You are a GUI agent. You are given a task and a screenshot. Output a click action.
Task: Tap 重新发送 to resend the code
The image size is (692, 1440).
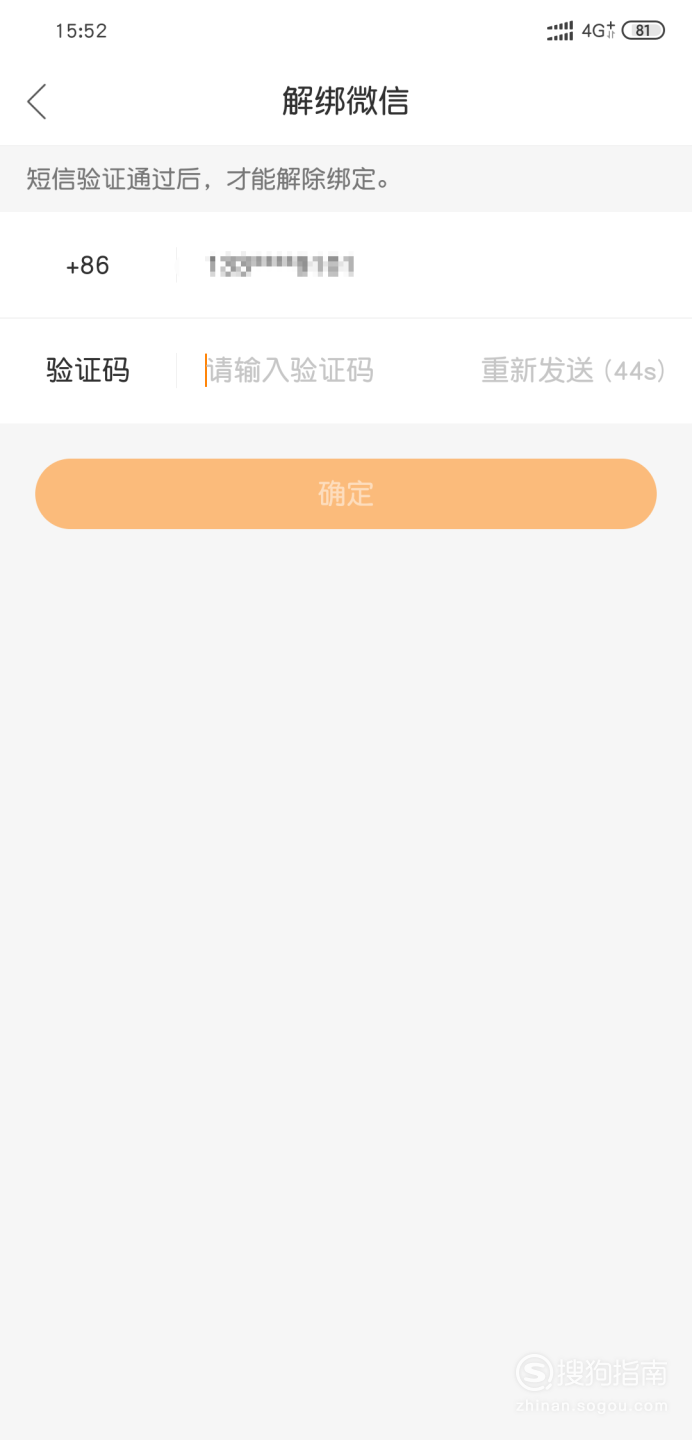[x=574, y=371]
